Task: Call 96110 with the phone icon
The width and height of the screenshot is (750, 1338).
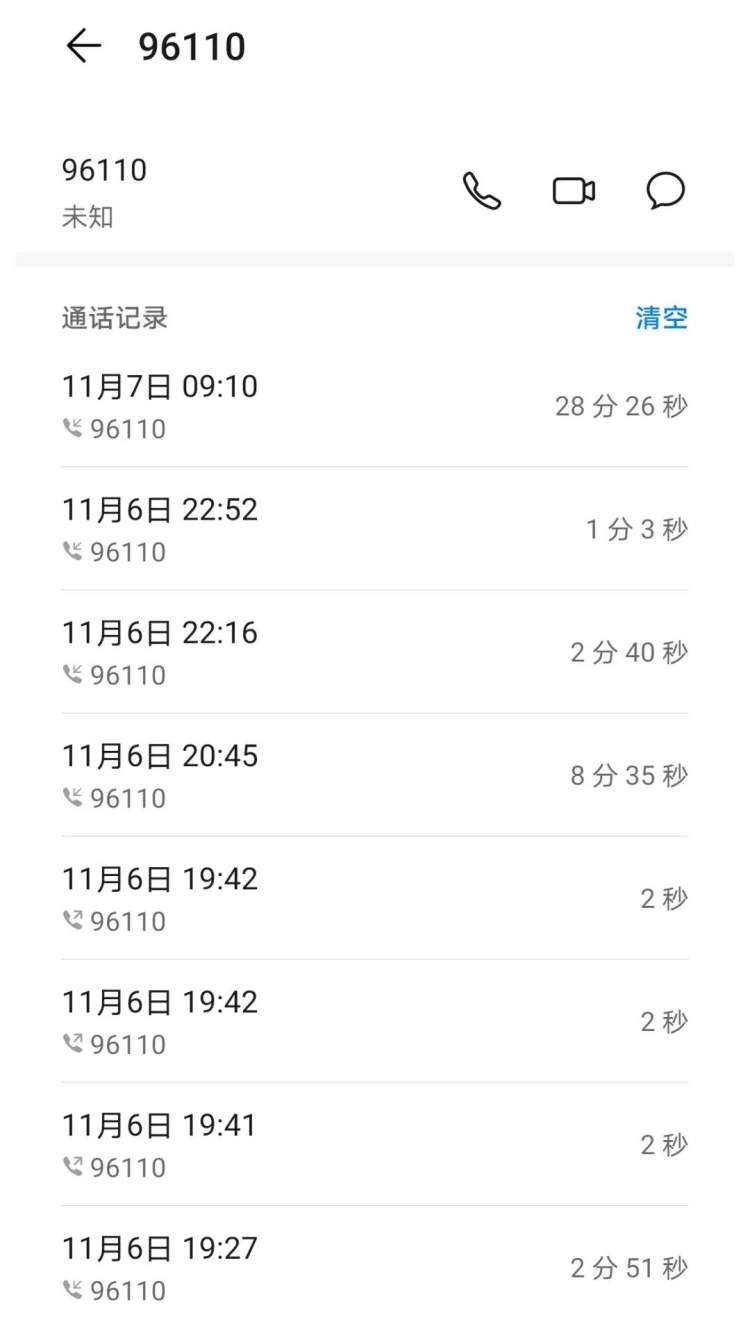Action: point(481,190)
